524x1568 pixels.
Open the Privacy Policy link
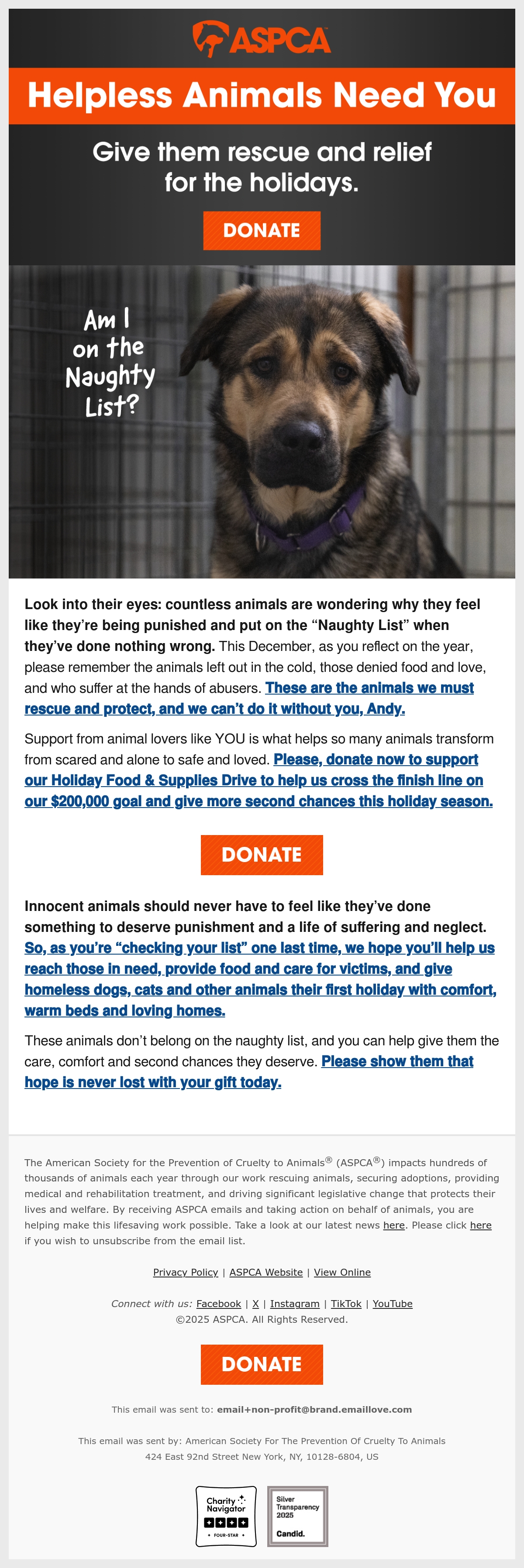click(x=185, y=1272)
